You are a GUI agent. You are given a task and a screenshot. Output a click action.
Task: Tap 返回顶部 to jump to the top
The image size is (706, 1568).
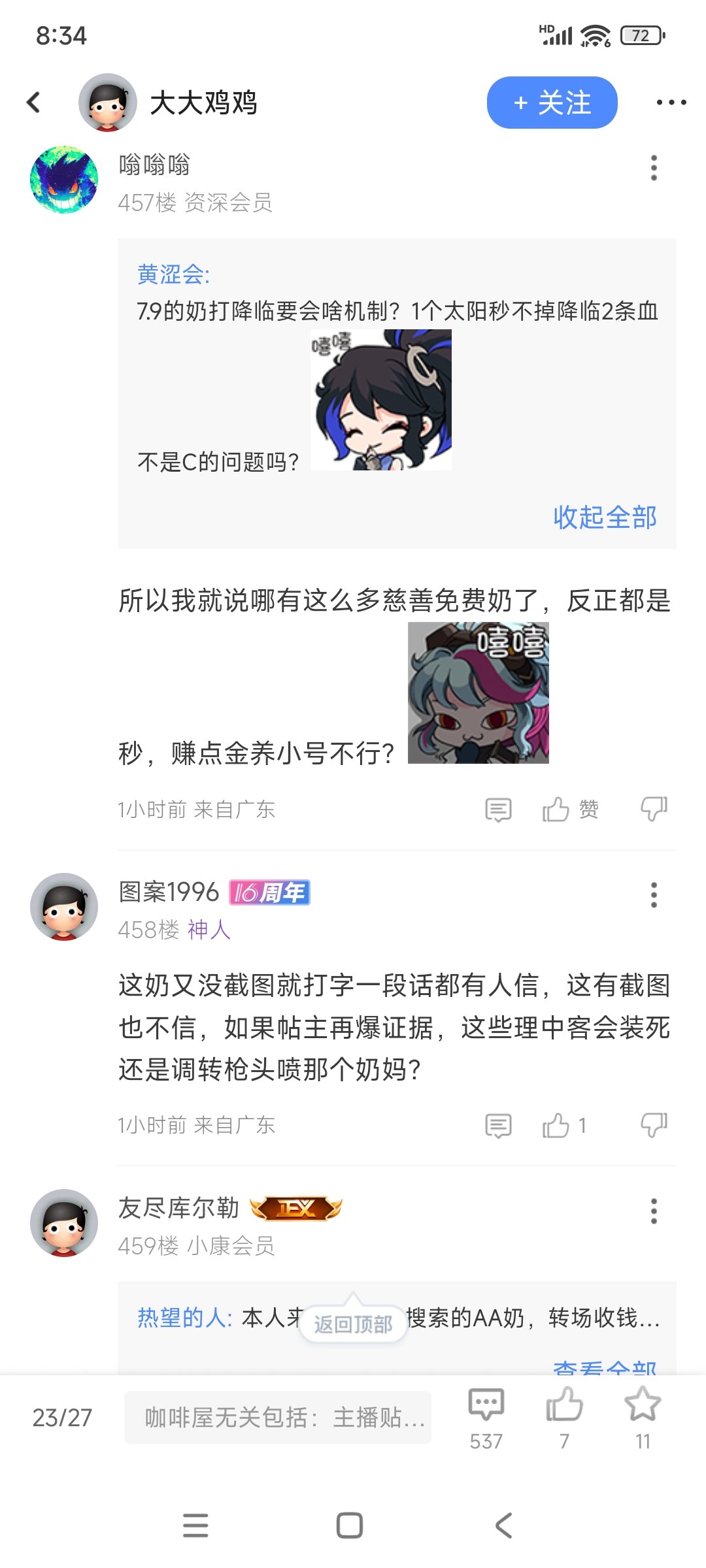(353, 1324)
